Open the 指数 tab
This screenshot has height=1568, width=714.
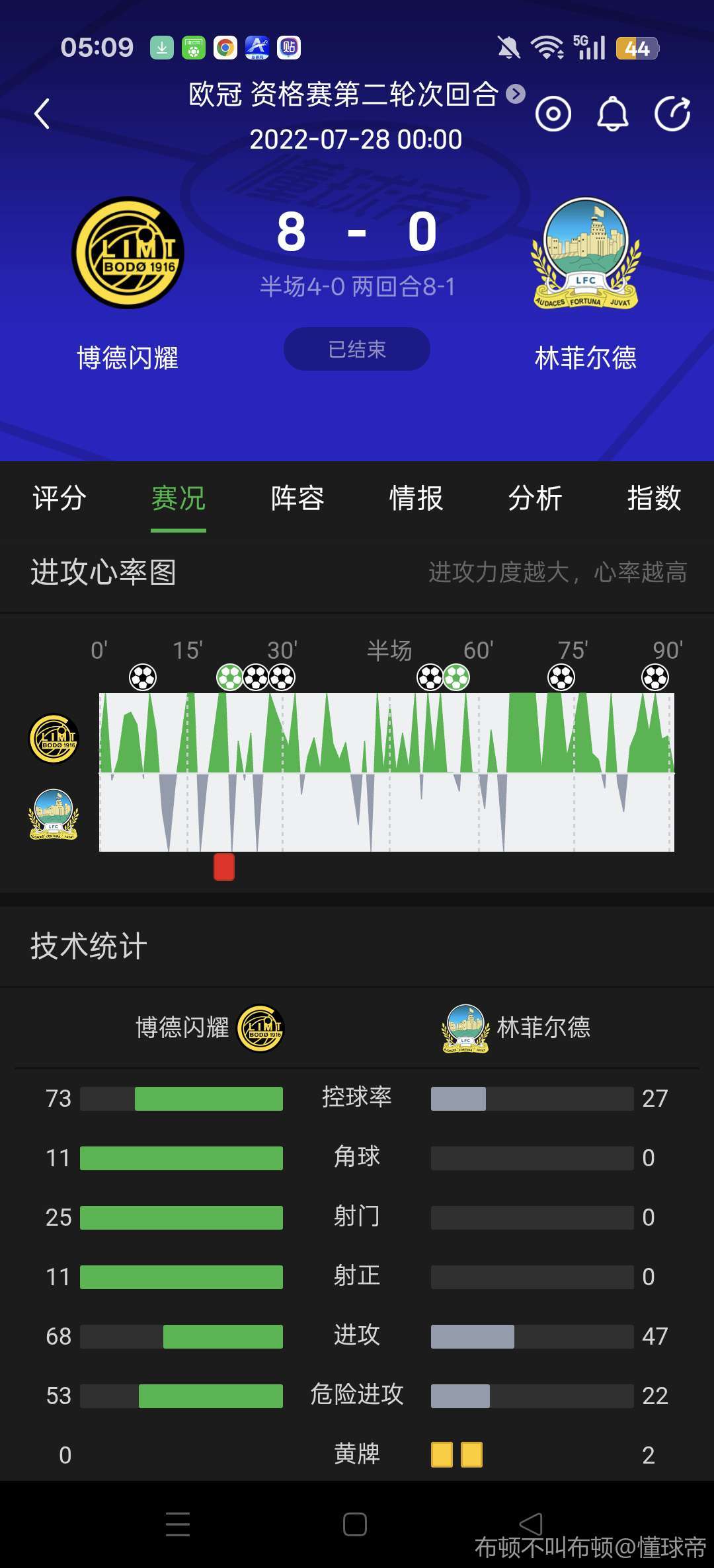coord(654,498)
